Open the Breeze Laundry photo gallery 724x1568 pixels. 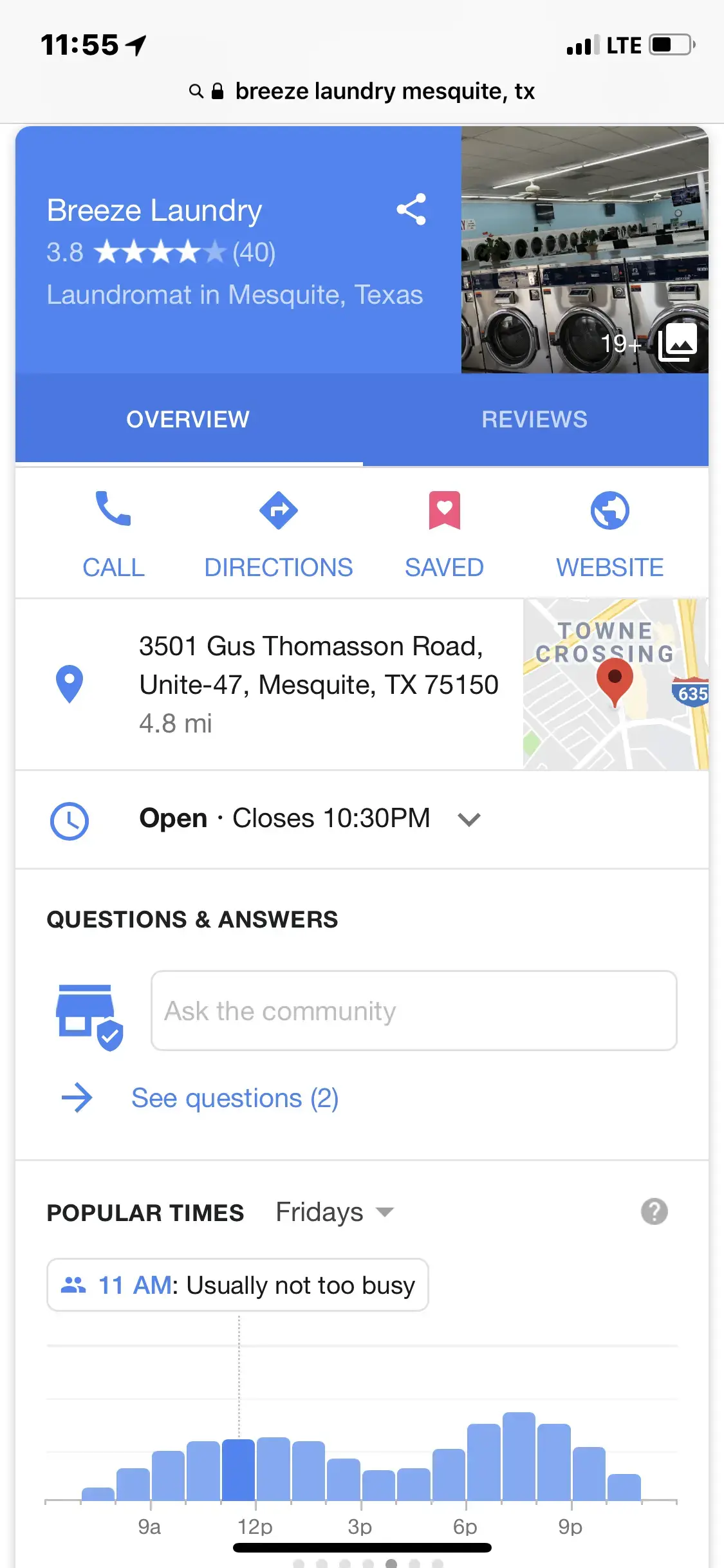pyautogui.click(x=584, y=250)
